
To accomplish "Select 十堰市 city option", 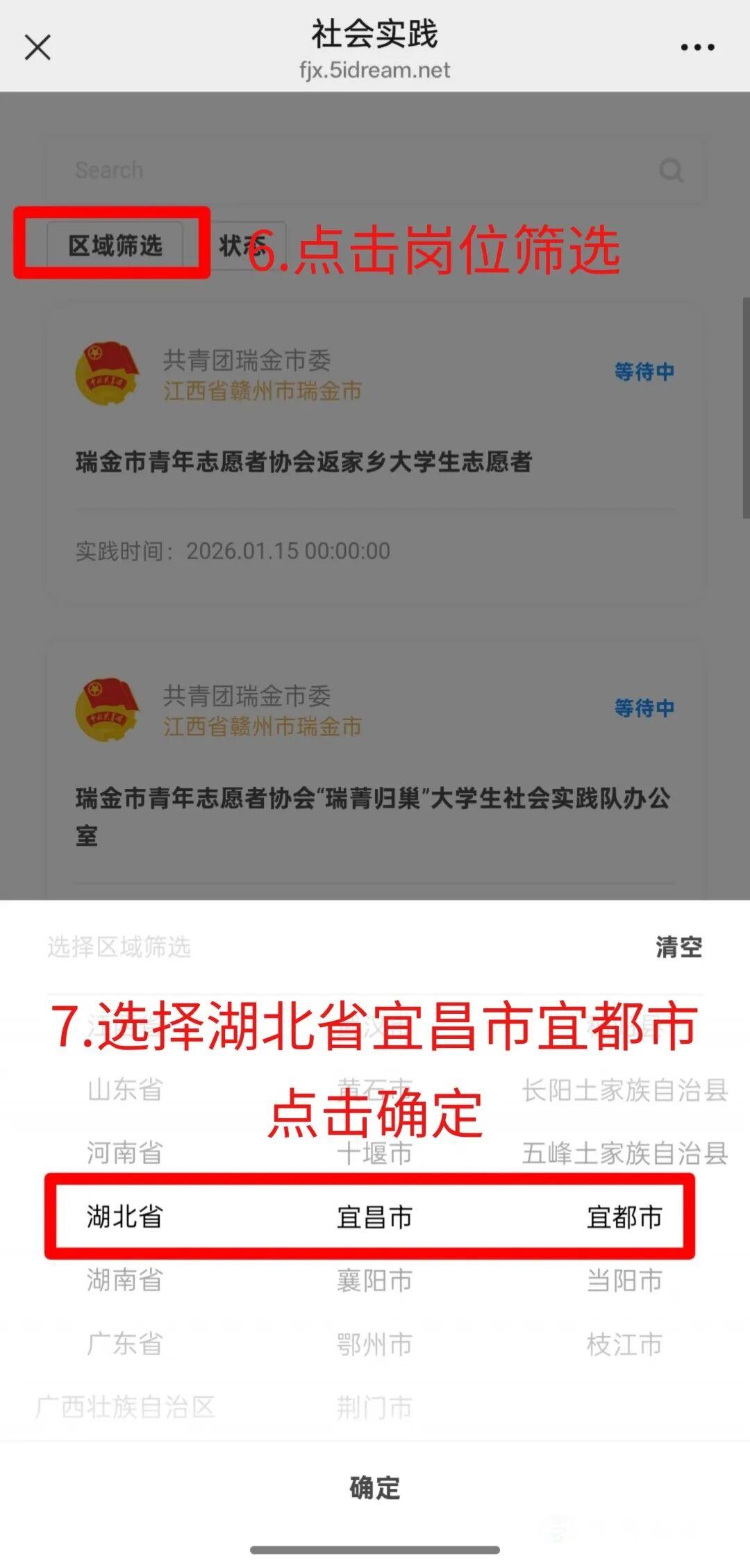I will (376, 1154).
